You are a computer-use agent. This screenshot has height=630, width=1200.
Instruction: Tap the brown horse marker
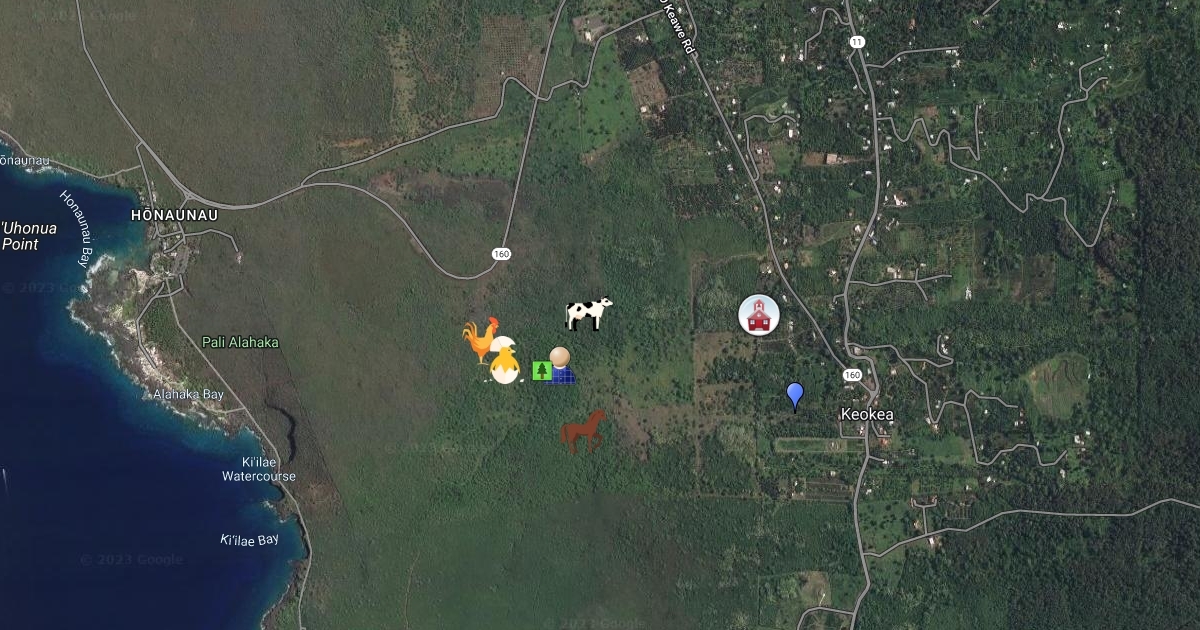pyautogui.click(x=584, y=431)
